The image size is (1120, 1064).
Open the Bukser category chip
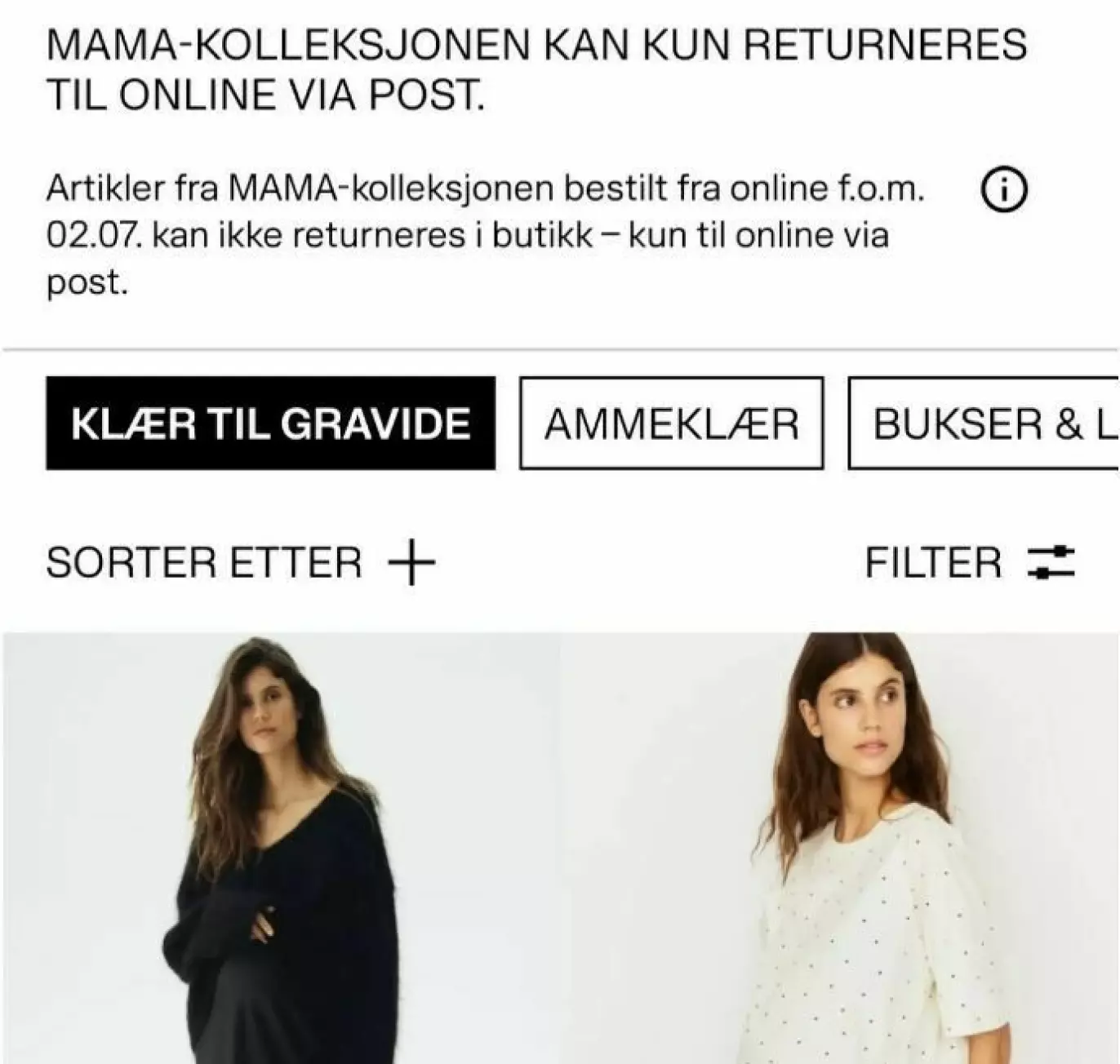click(984, 423)
